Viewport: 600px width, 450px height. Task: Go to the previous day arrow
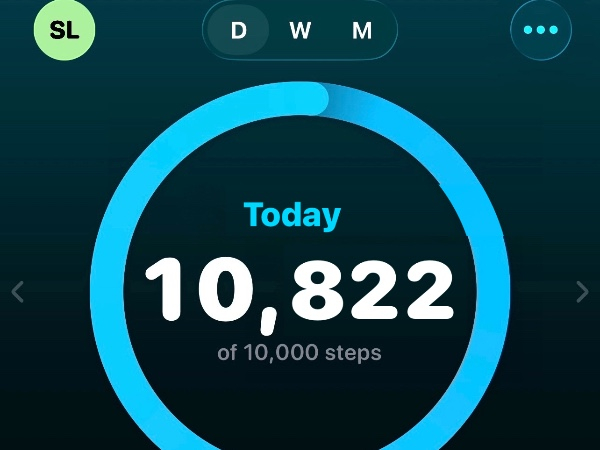click(x=17, y=292)
